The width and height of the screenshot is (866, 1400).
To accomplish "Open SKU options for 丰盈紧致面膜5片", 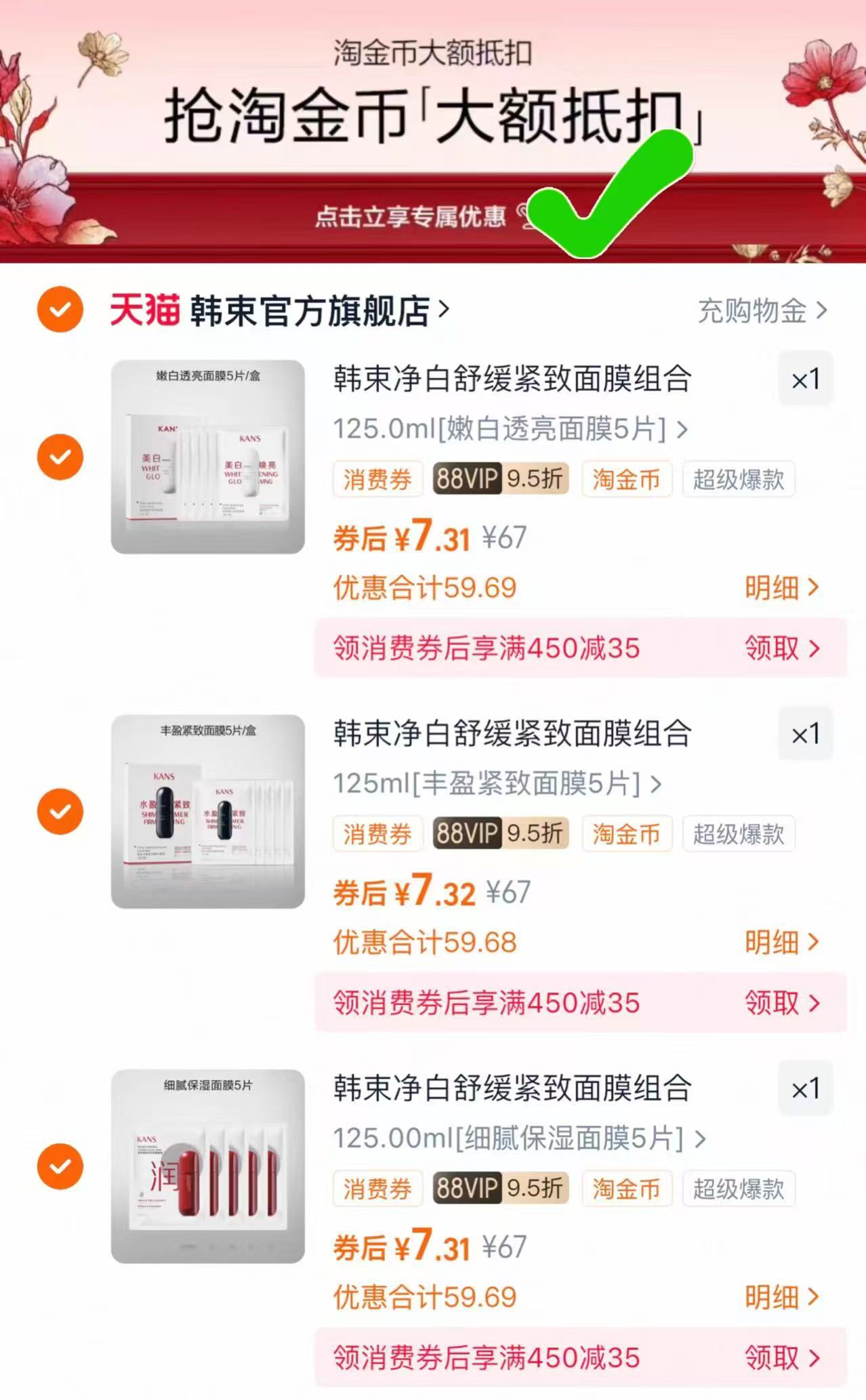I will [495, 785].
